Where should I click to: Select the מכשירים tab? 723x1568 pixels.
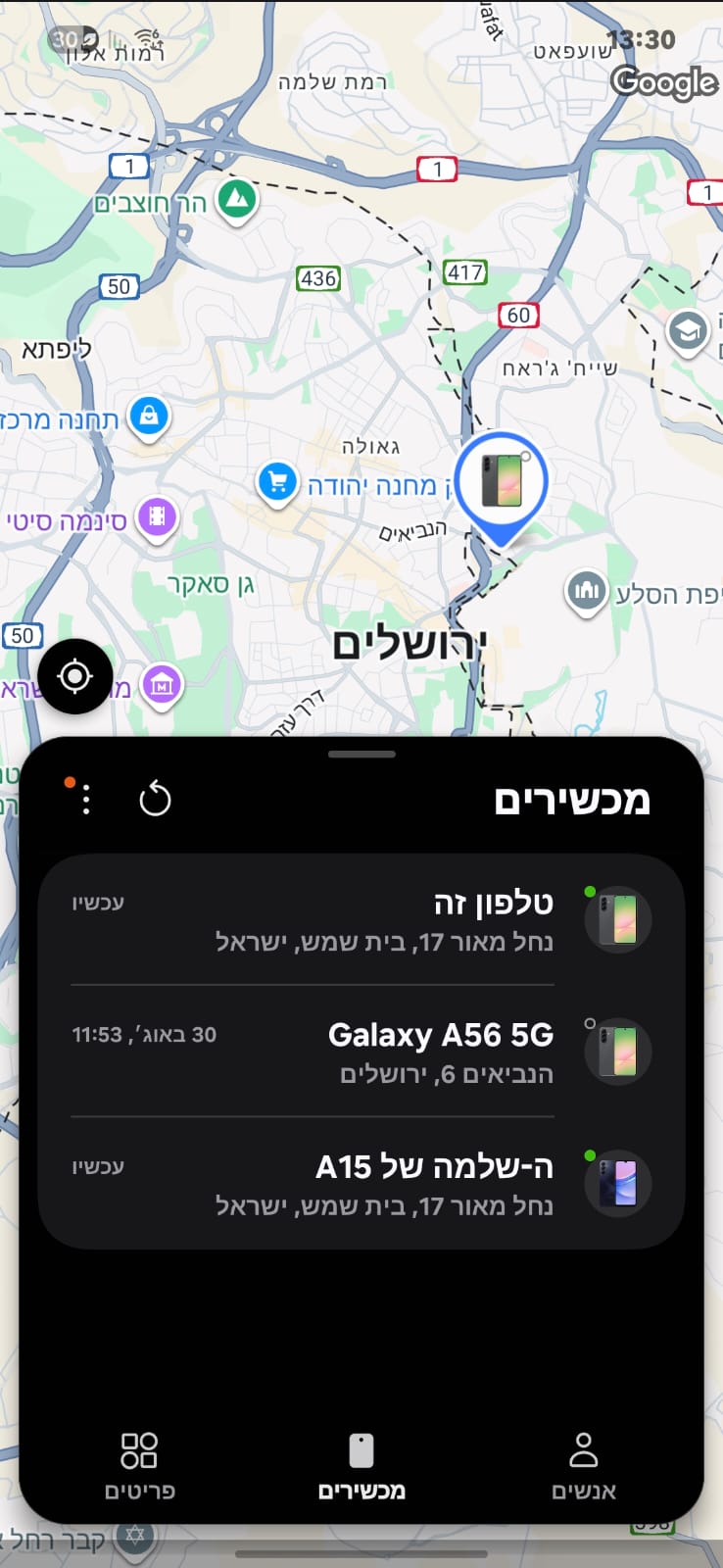[x=361, y=1465]
